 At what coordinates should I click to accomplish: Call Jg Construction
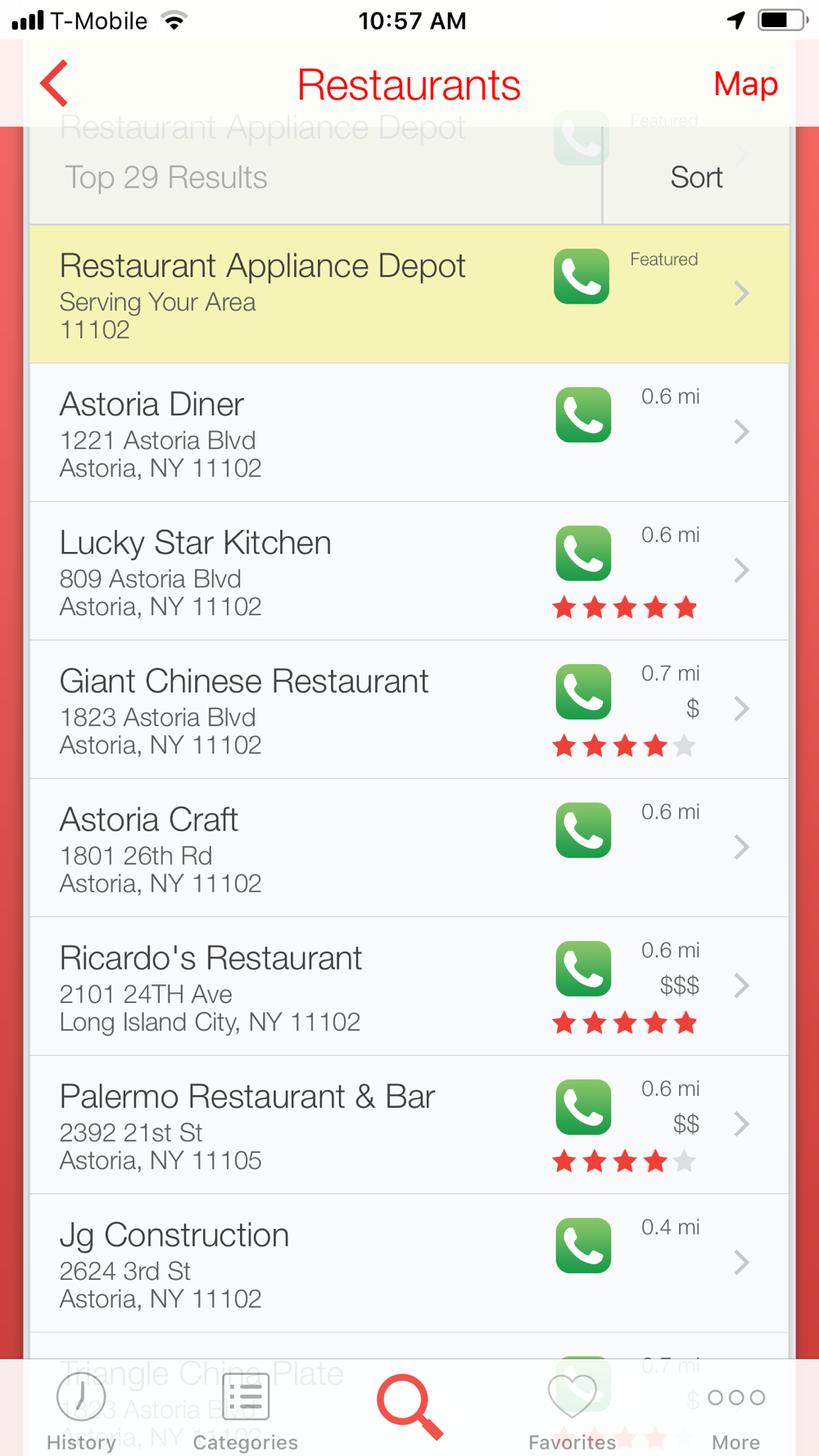point(583,1246)
